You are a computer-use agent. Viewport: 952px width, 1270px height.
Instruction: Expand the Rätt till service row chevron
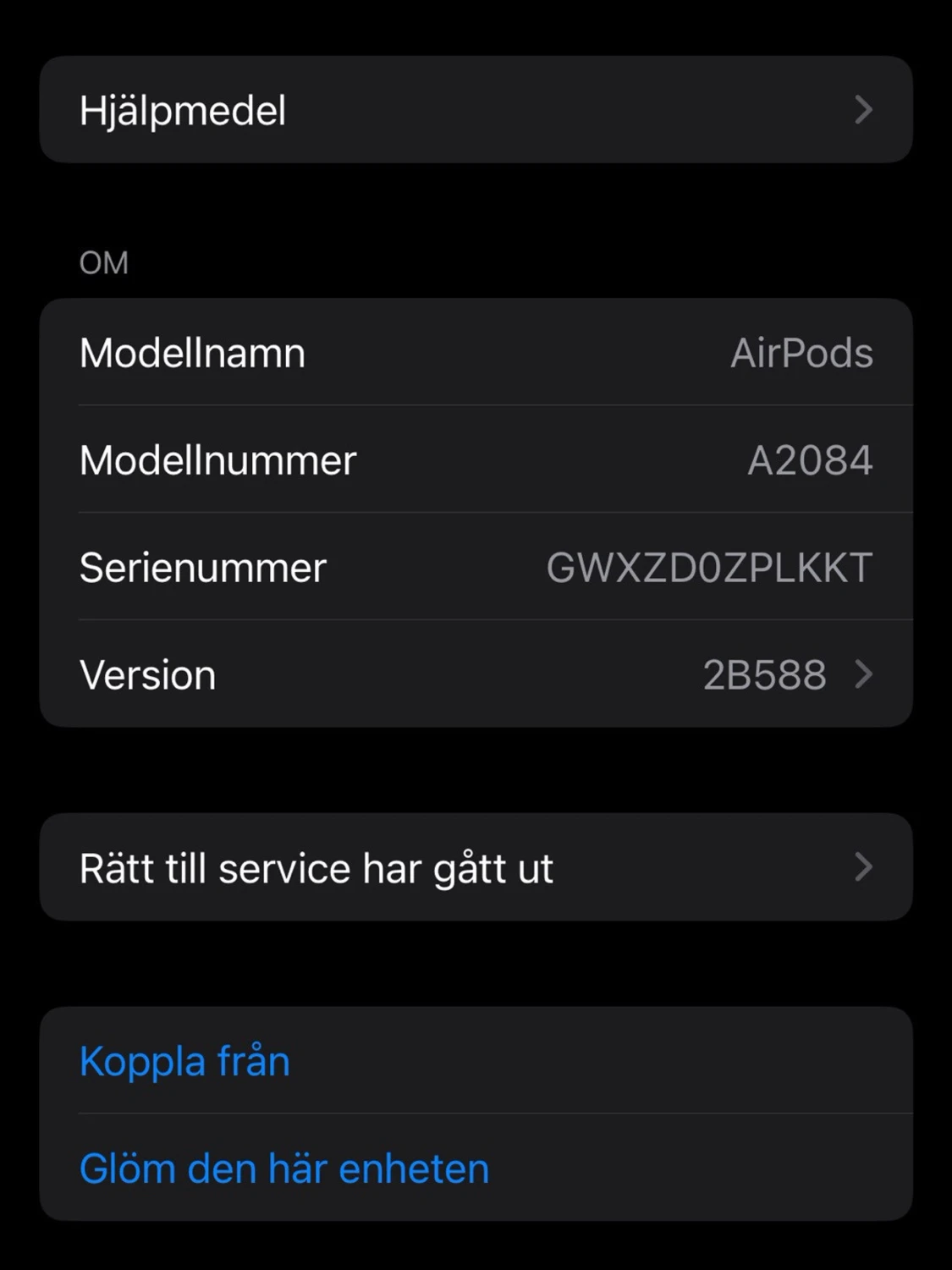pyautogui.click(x=864, y=866)
